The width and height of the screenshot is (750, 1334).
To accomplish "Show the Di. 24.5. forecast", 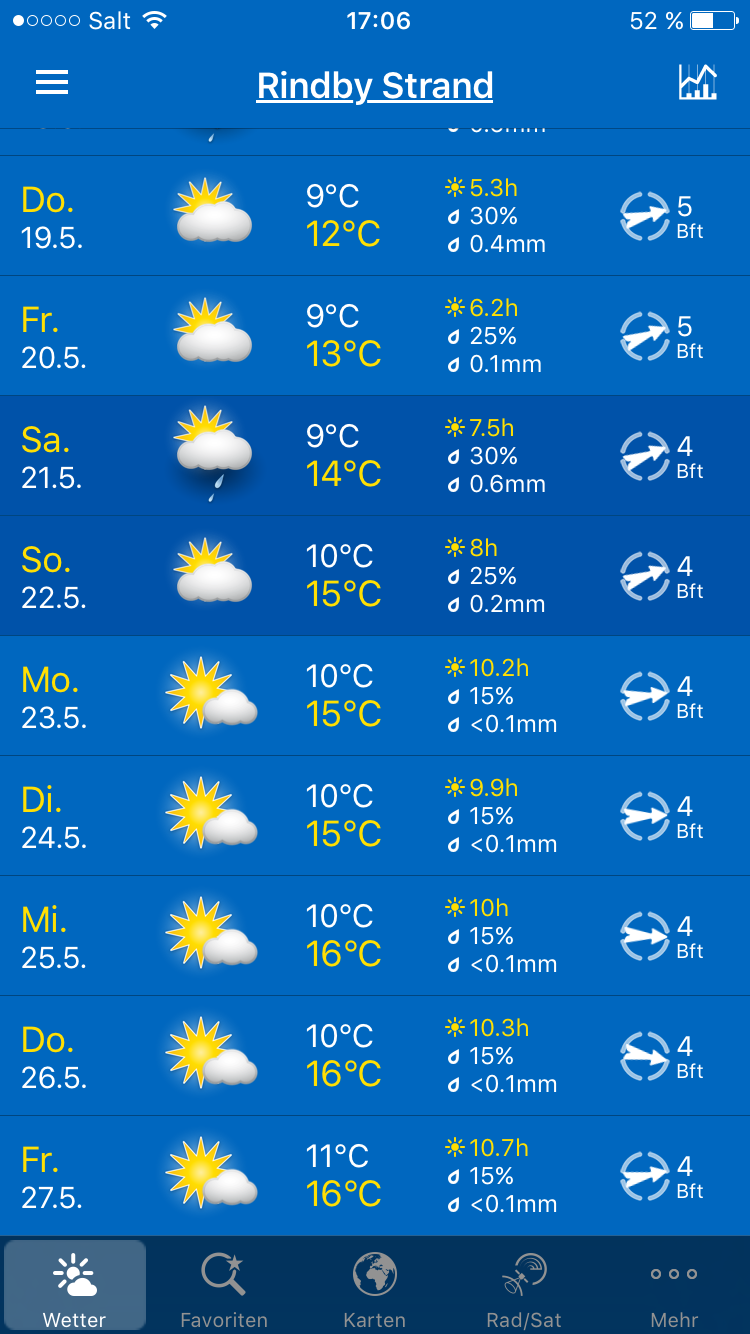I will (x=375, y=816).
